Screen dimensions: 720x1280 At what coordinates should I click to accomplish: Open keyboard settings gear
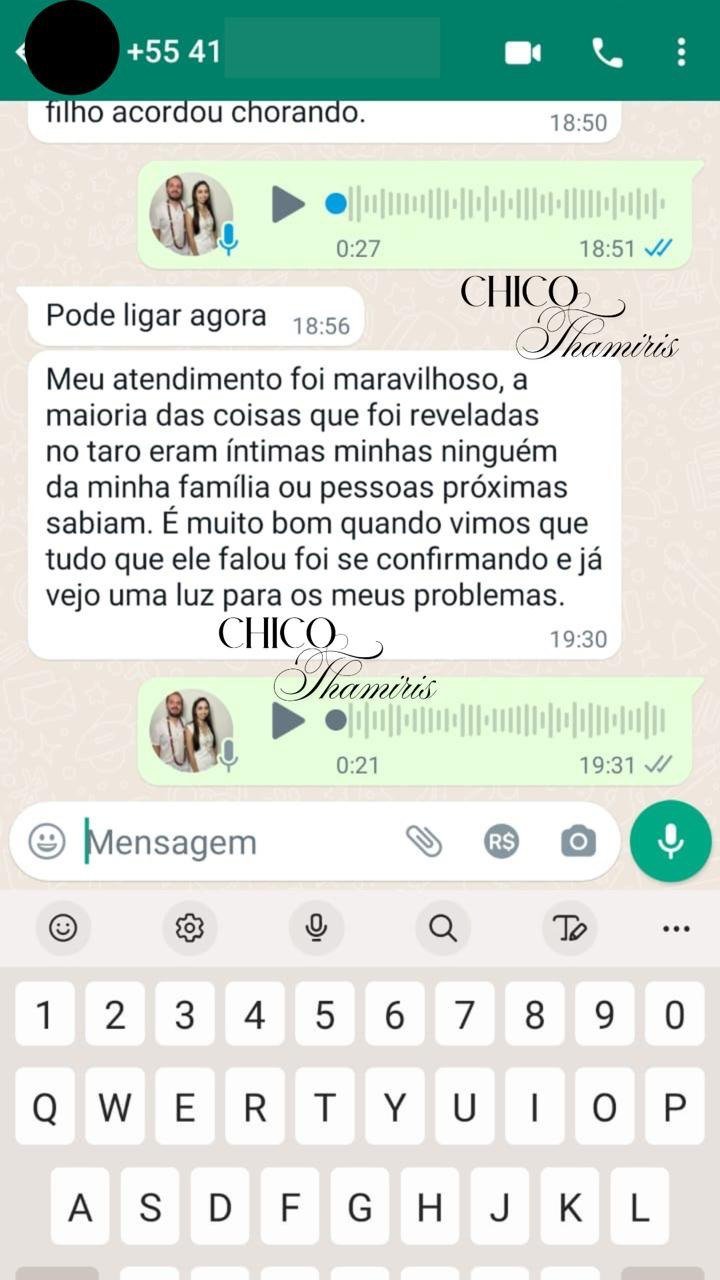[x=189, y=928]
